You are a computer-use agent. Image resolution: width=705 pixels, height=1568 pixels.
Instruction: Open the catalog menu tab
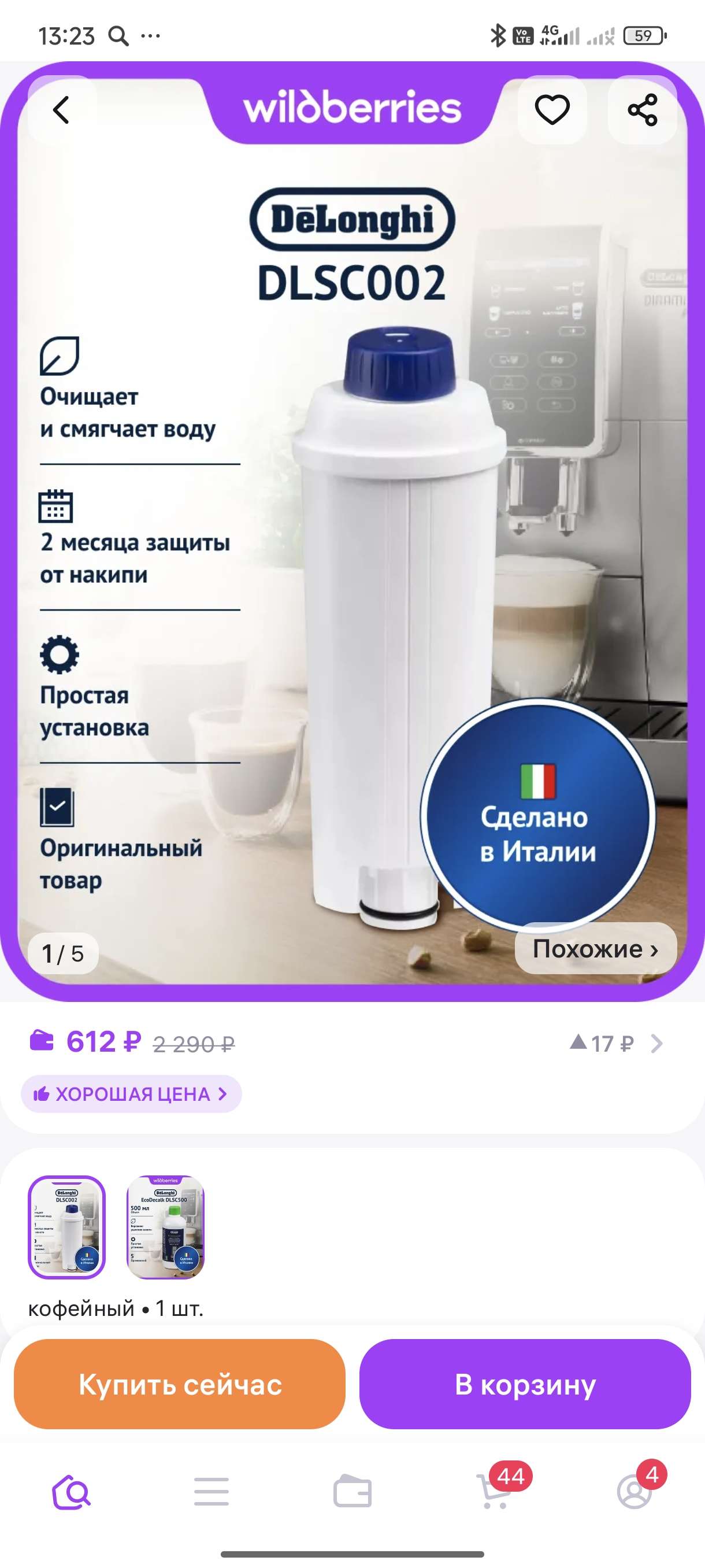[x=211, y=1491]
